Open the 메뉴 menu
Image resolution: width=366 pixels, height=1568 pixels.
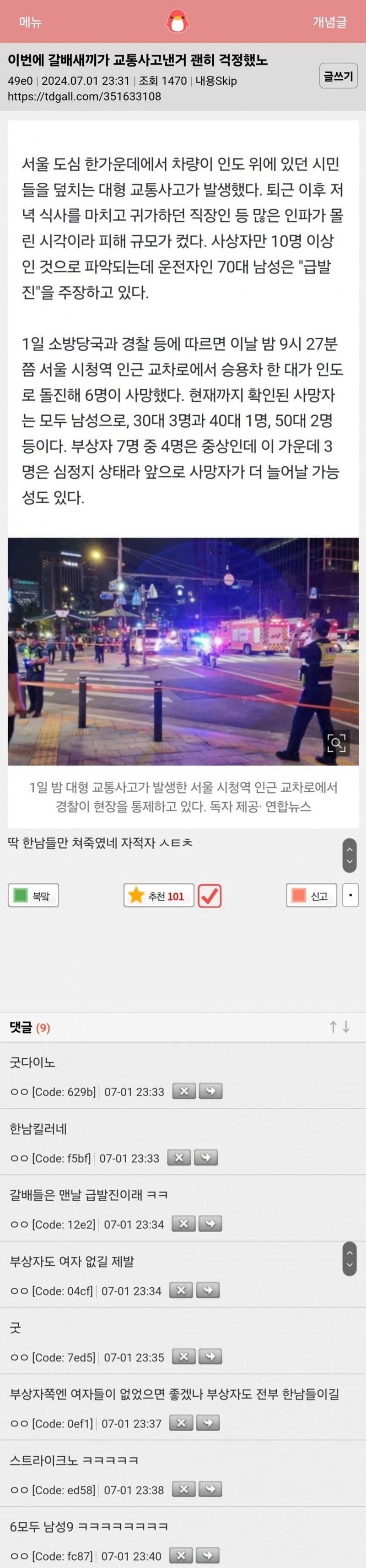click(x=30, y=22)
